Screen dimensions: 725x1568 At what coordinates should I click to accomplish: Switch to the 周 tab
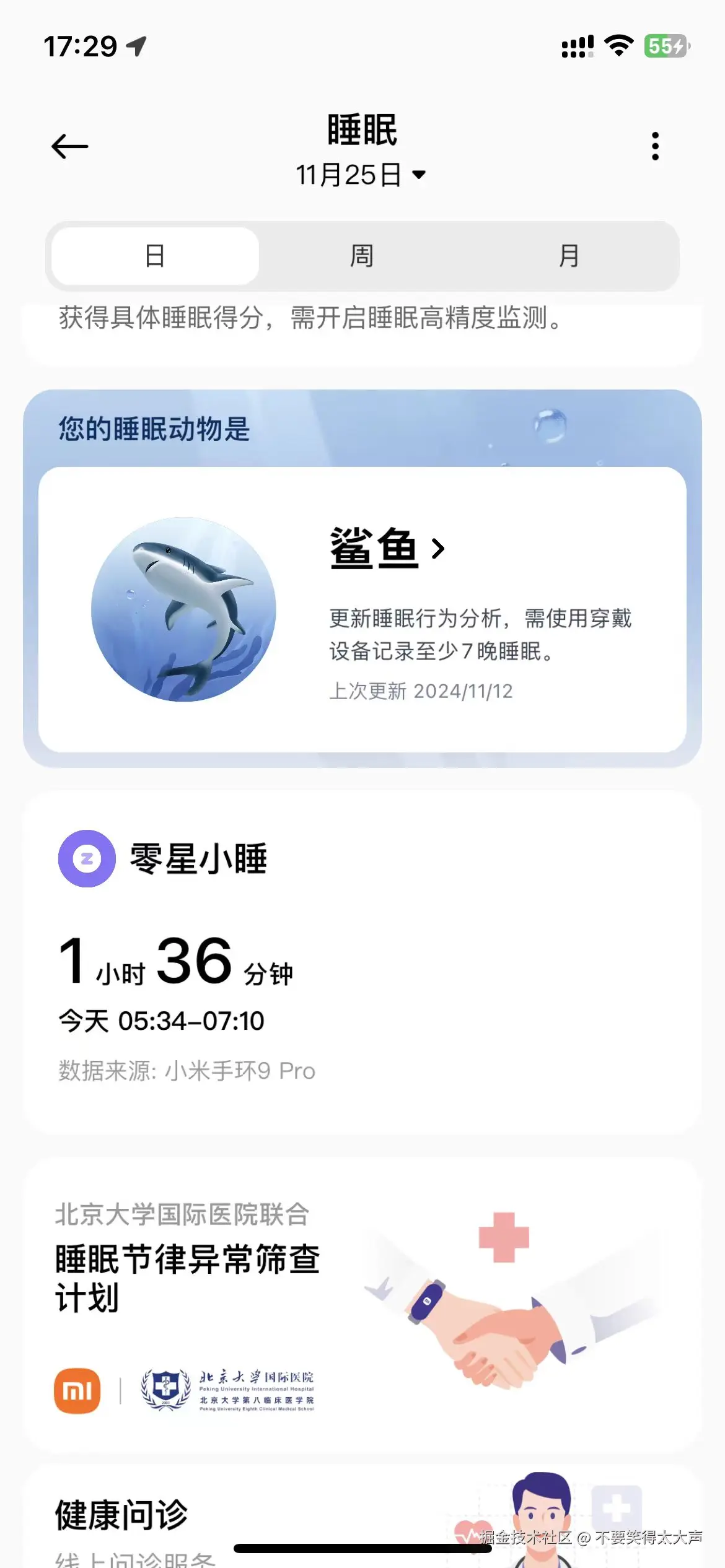[361, 256]
